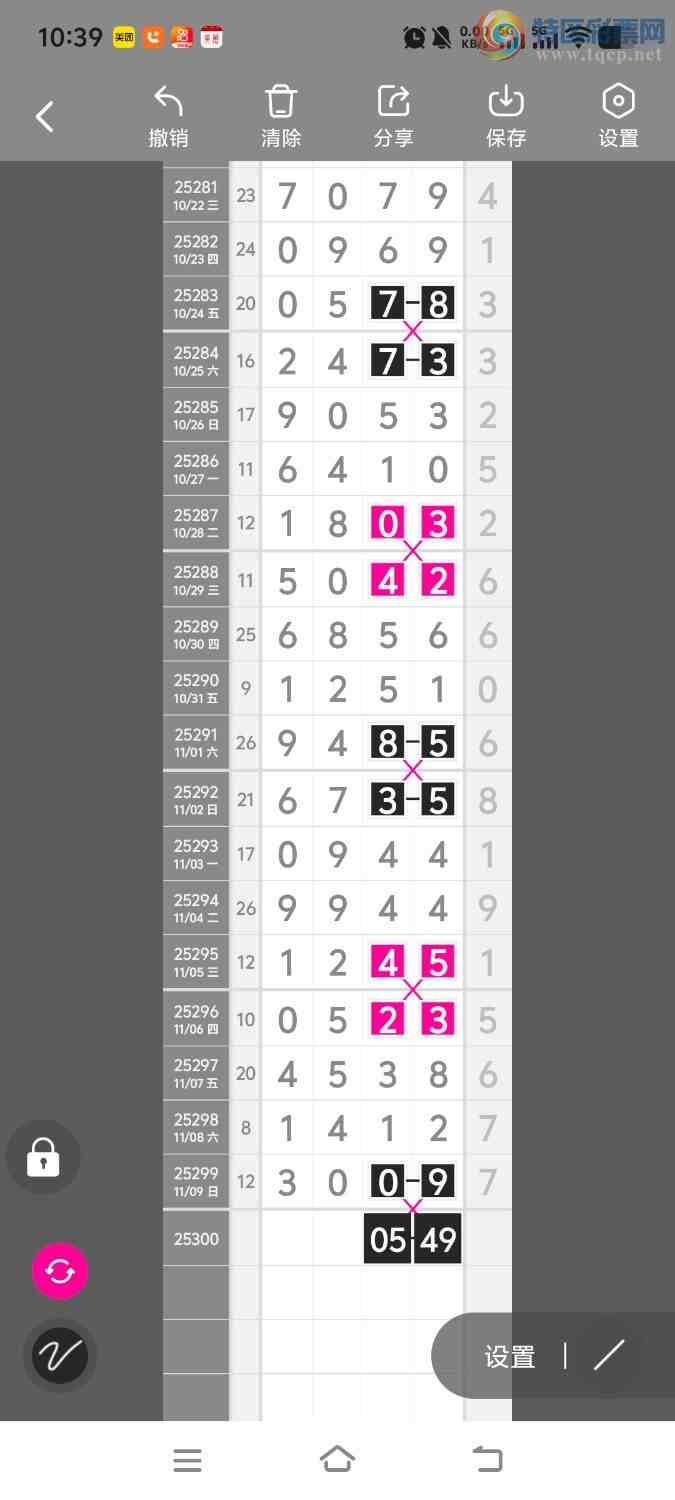The width and height of the screenshot is (675, 1500).
Task: Select the curve drawing tool button
Action: pyautogui.click(x=60, y=1356)
